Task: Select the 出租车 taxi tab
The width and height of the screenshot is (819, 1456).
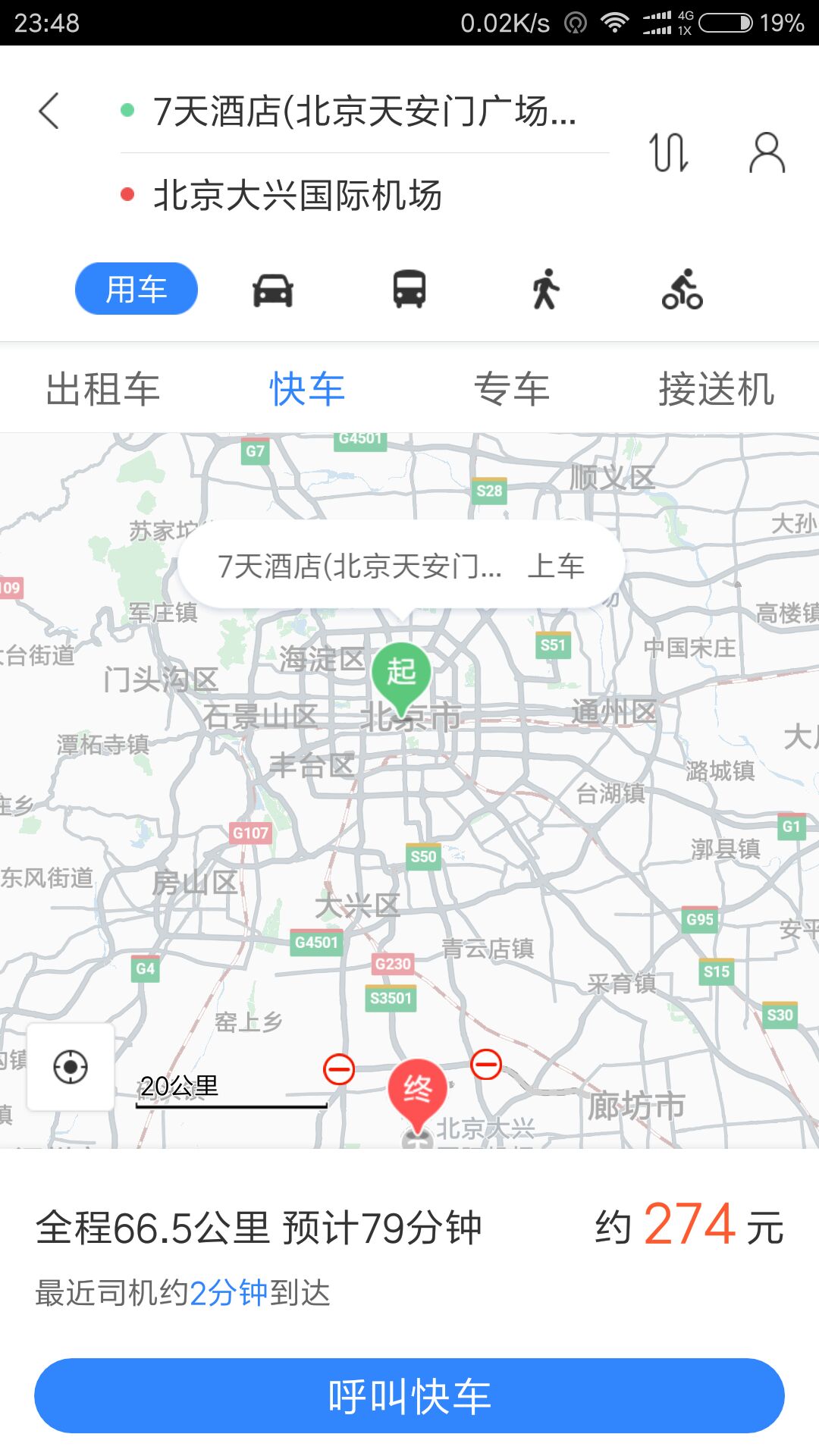Action: 102,390
